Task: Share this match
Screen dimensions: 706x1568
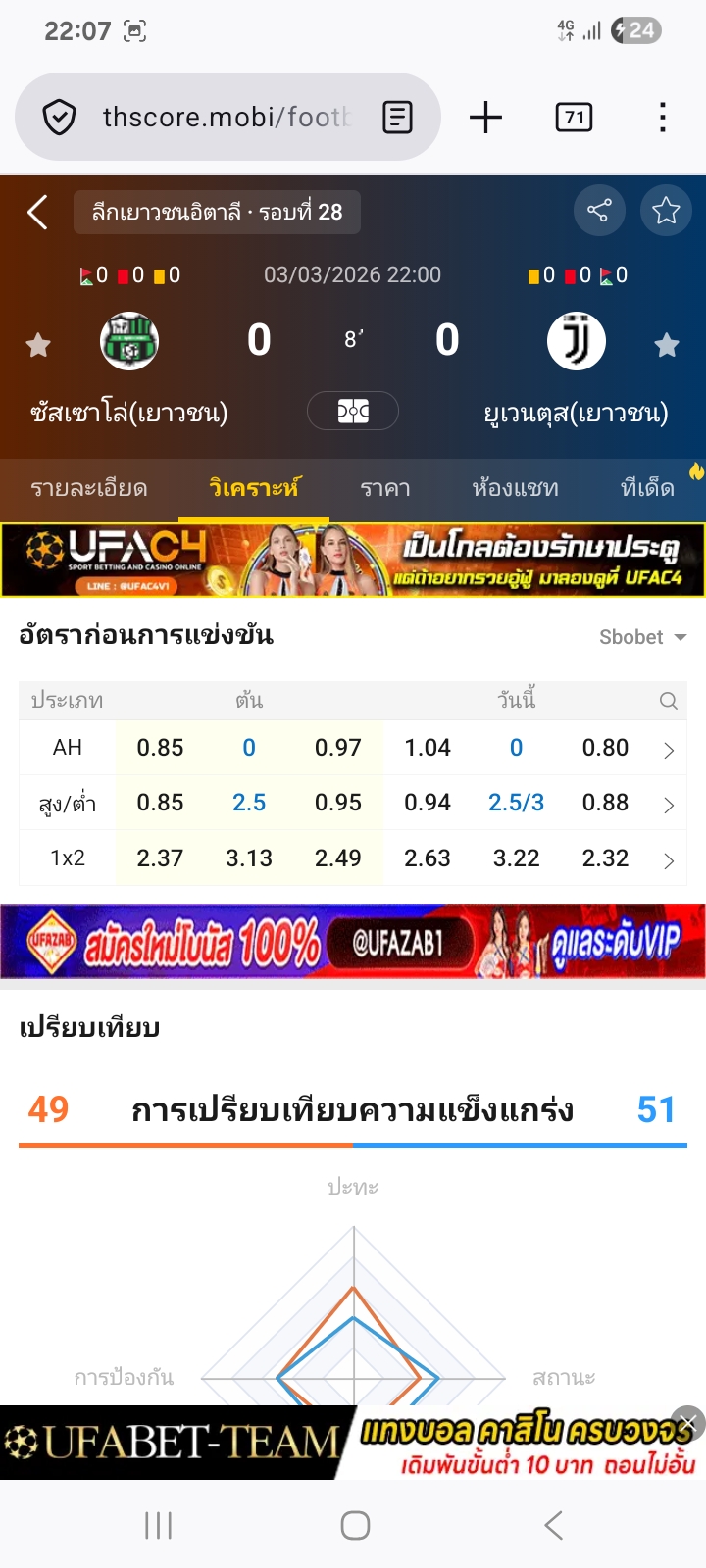Action: pyautogui.click(x=598, y=211)
